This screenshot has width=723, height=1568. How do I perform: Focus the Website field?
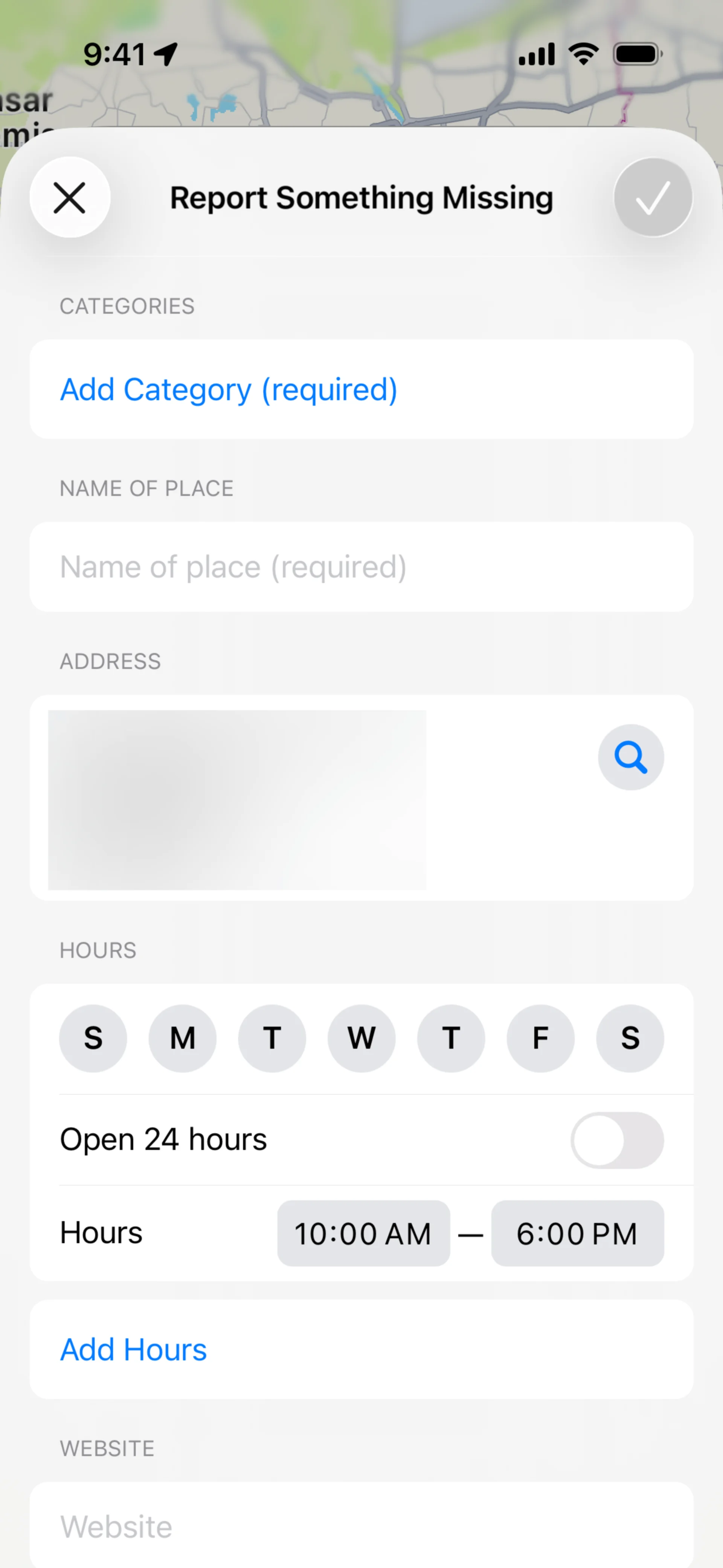click(361, 1526)
